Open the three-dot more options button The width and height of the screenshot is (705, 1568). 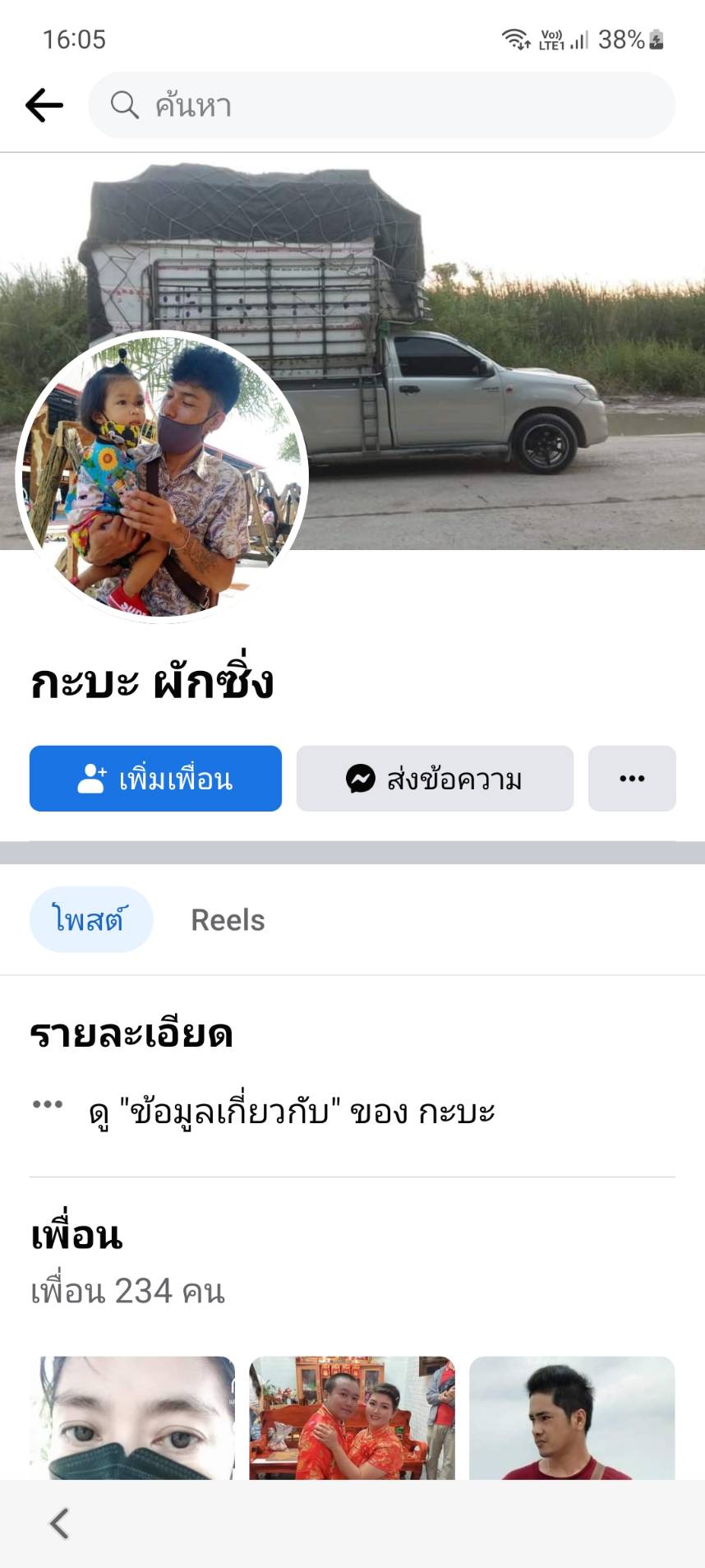click(x=632, y=779)
